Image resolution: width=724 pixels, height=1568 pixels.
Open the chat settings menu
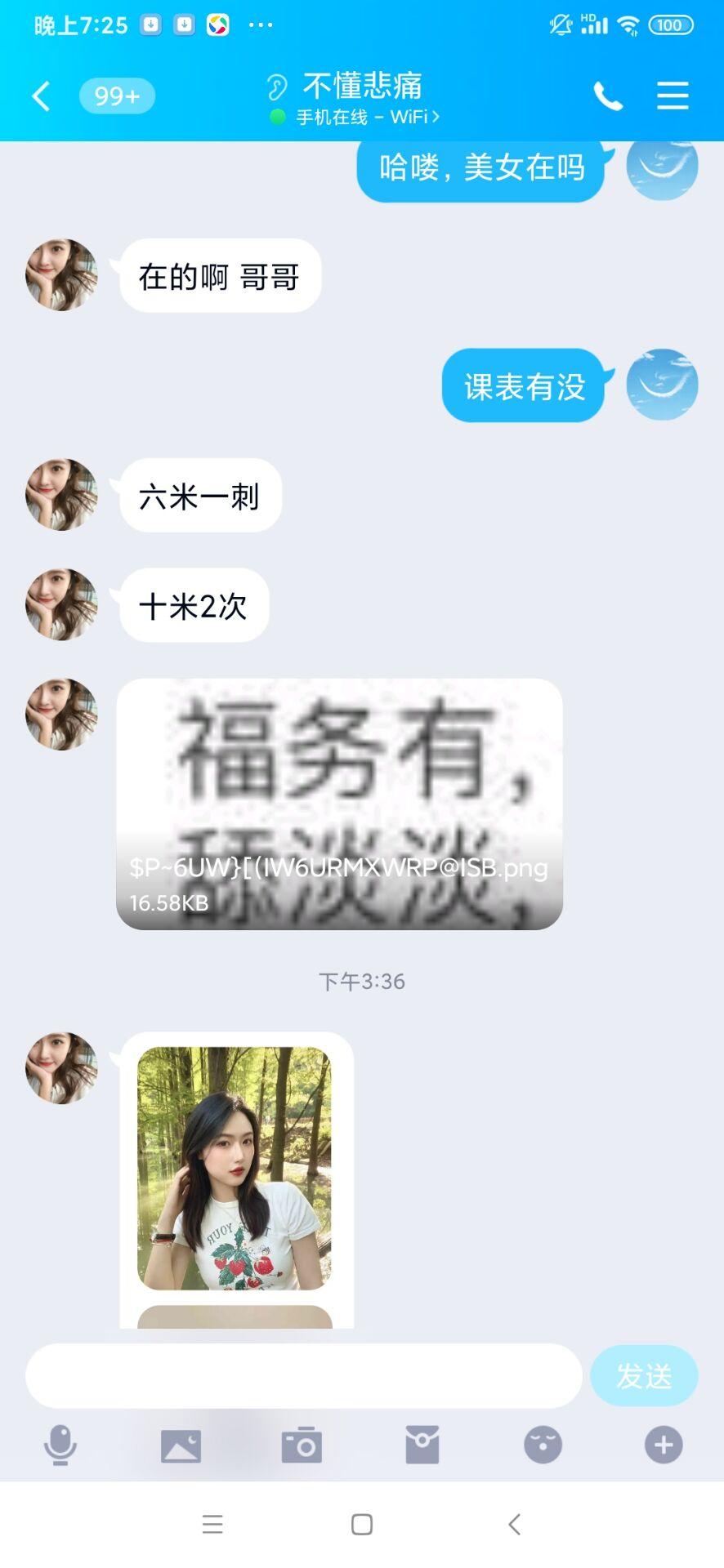[x=673, y=96]
